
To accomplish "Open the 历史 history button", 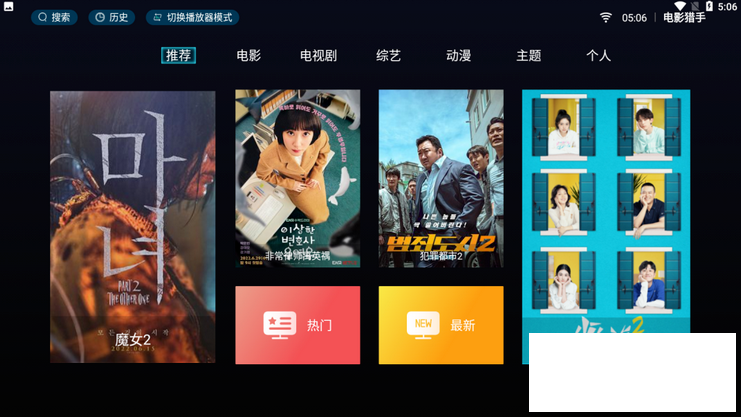I will click(111, 17).
